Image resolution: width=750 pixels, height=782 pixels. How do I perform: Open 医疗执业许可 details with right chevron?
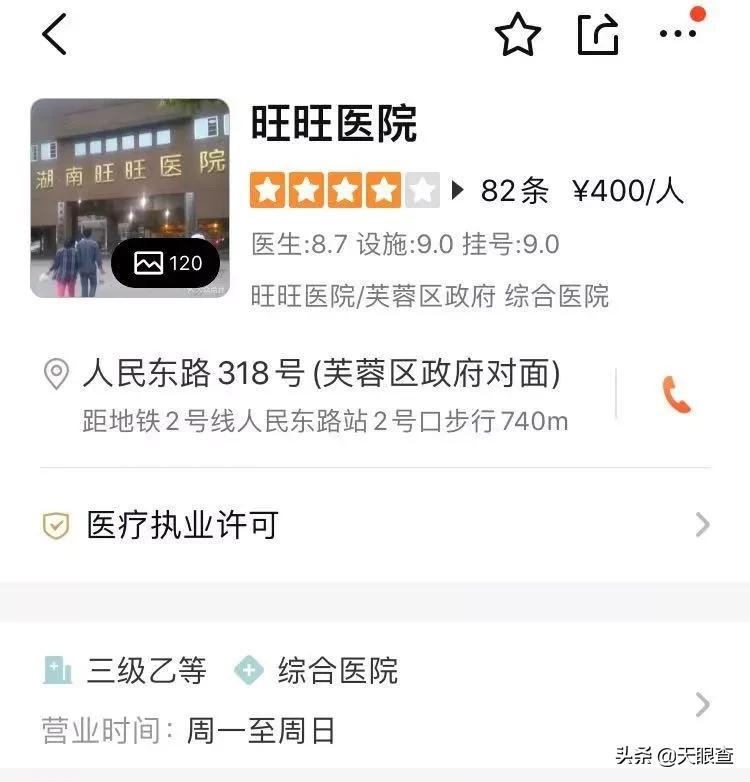tap(701, 523)
